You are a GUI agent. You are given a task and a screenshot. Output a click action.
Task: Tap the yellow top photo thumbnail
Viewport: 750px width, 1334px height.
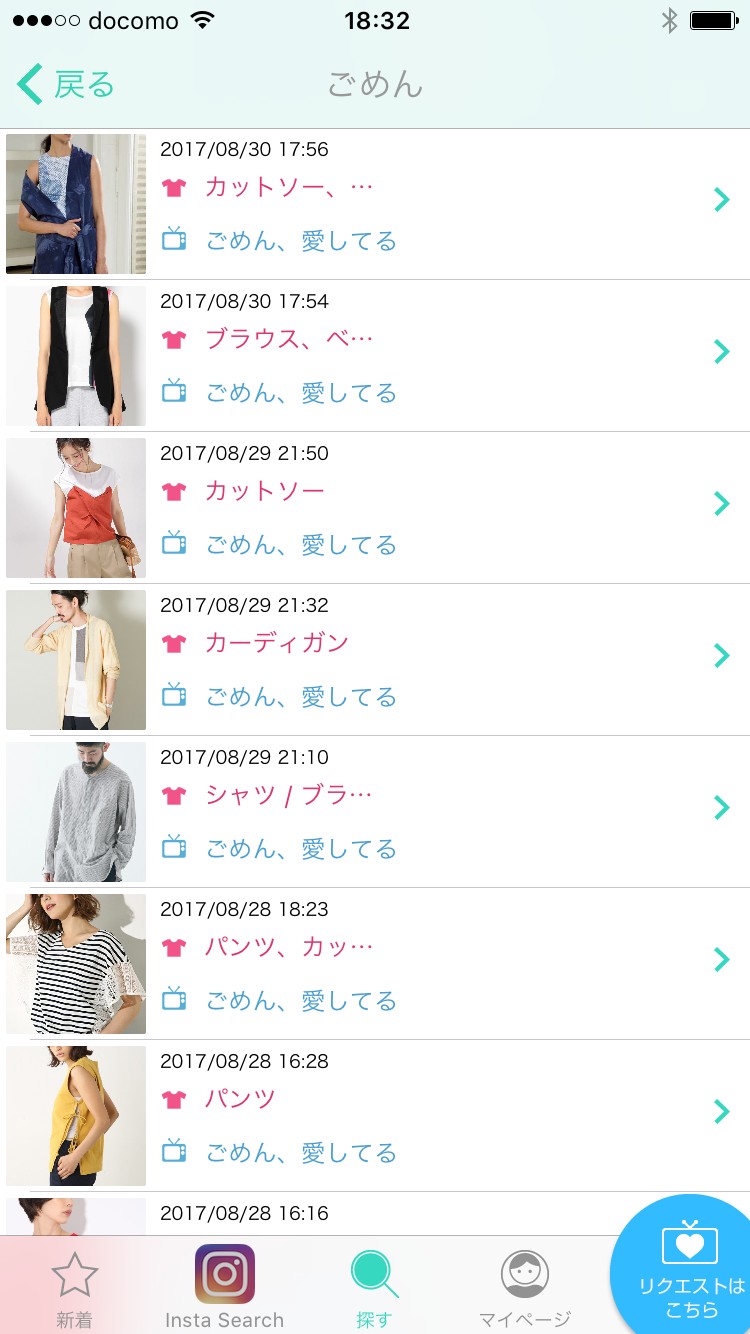tap(76, 1116)
